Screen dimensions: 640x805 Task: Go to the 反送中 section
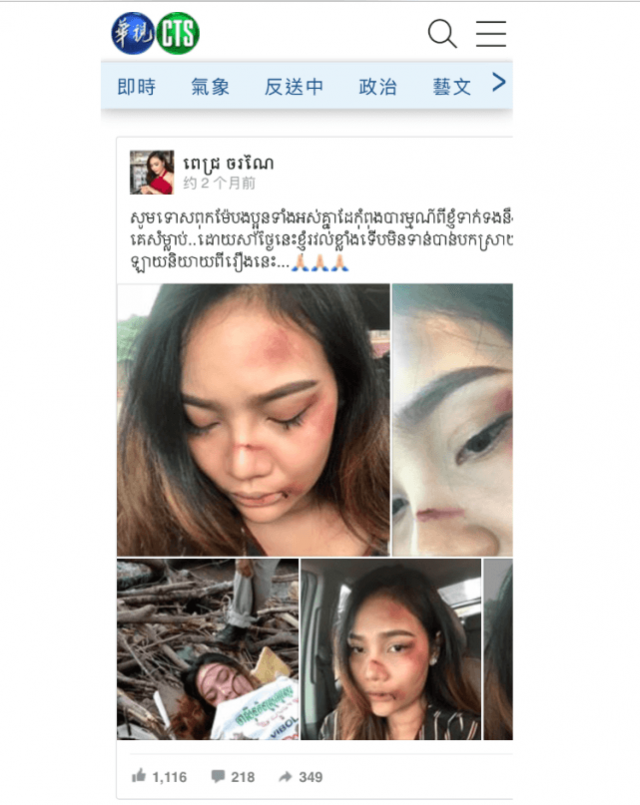(294, 87)
